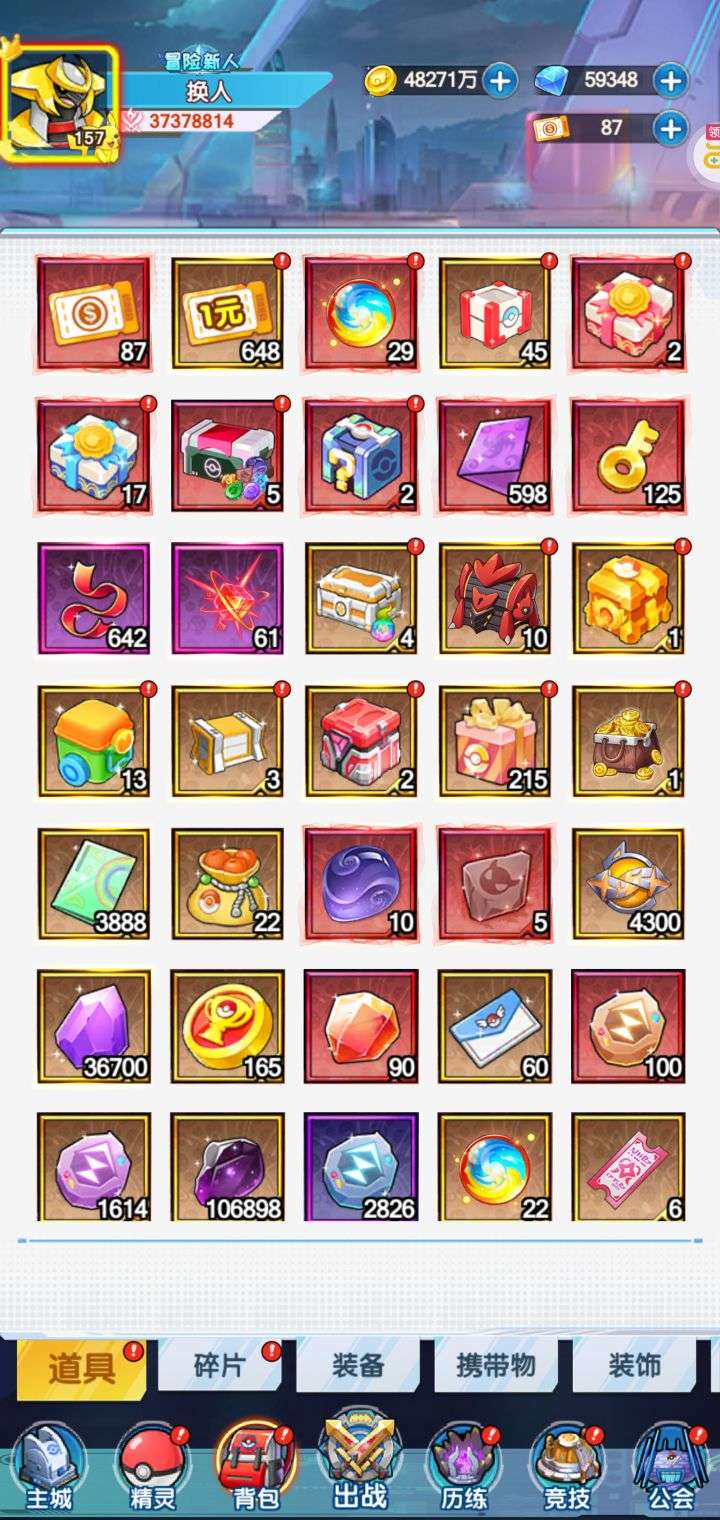Open the 历练 section
Viewport: 720px width, 1520px height.
pos(464,1467)
